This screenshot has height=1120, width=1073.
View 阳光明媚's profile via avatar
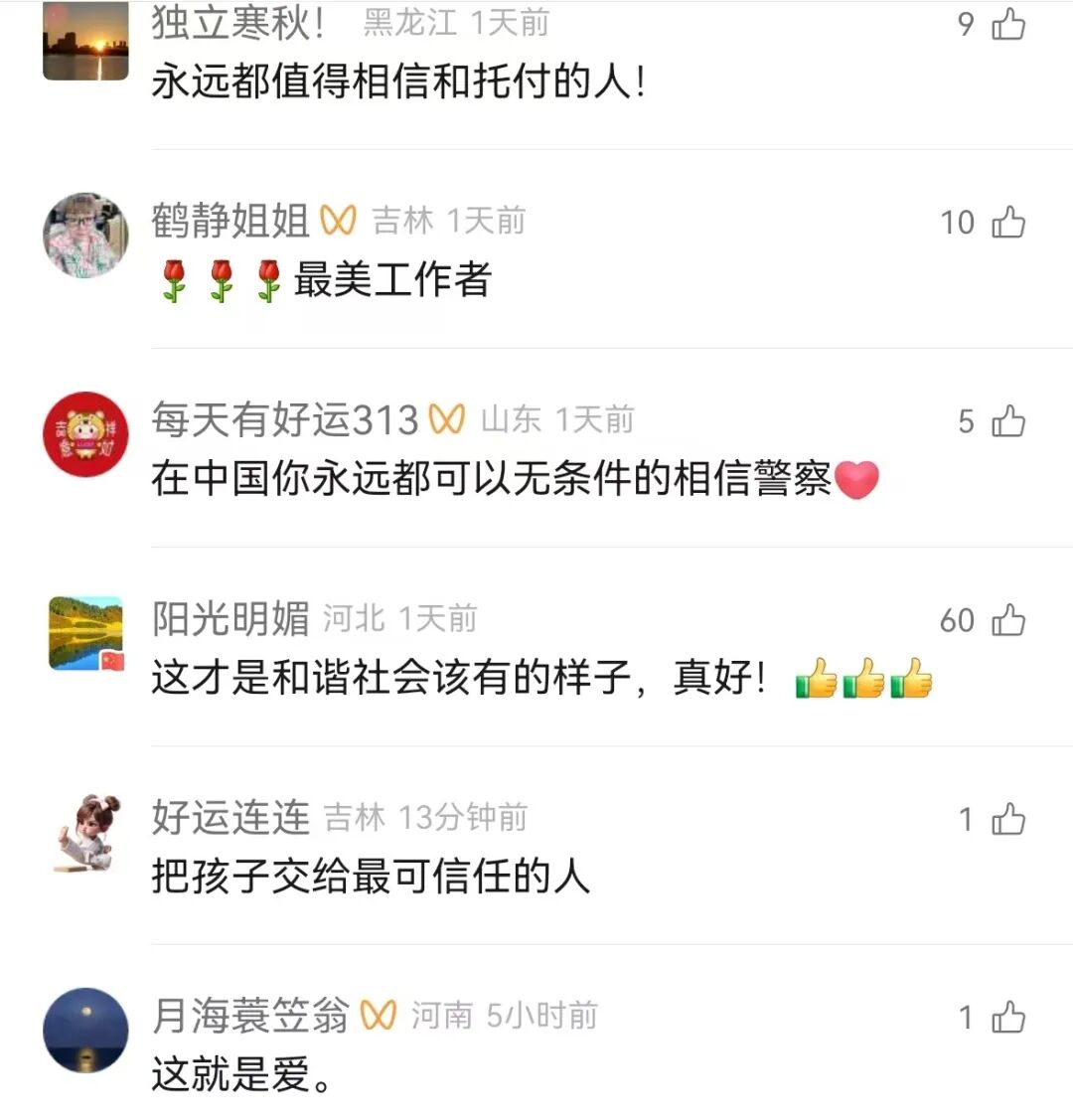click(x=85, y=633)
